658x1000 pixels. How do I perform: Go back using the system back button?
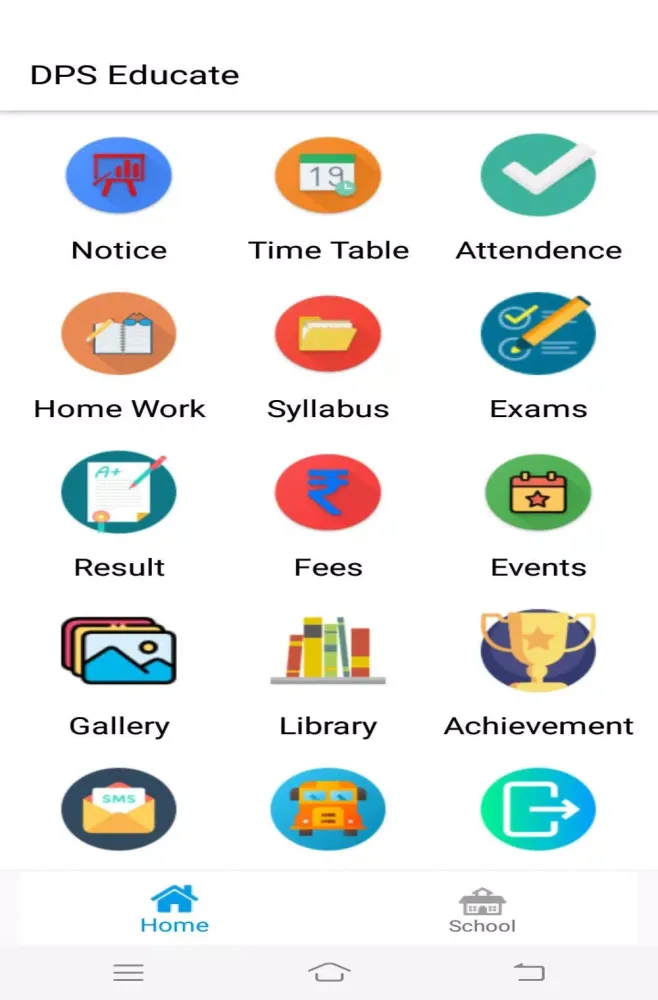pyautogui.click(x=529, y=972)
